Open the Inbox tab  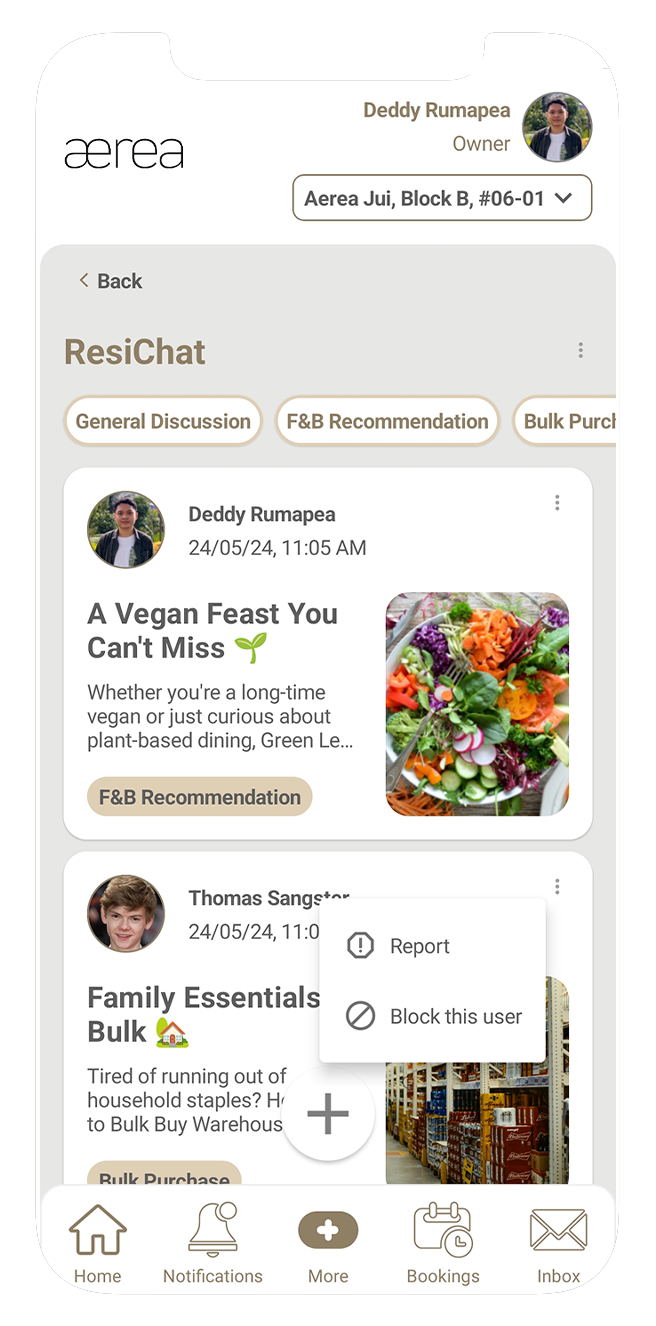pos(558,1244)
